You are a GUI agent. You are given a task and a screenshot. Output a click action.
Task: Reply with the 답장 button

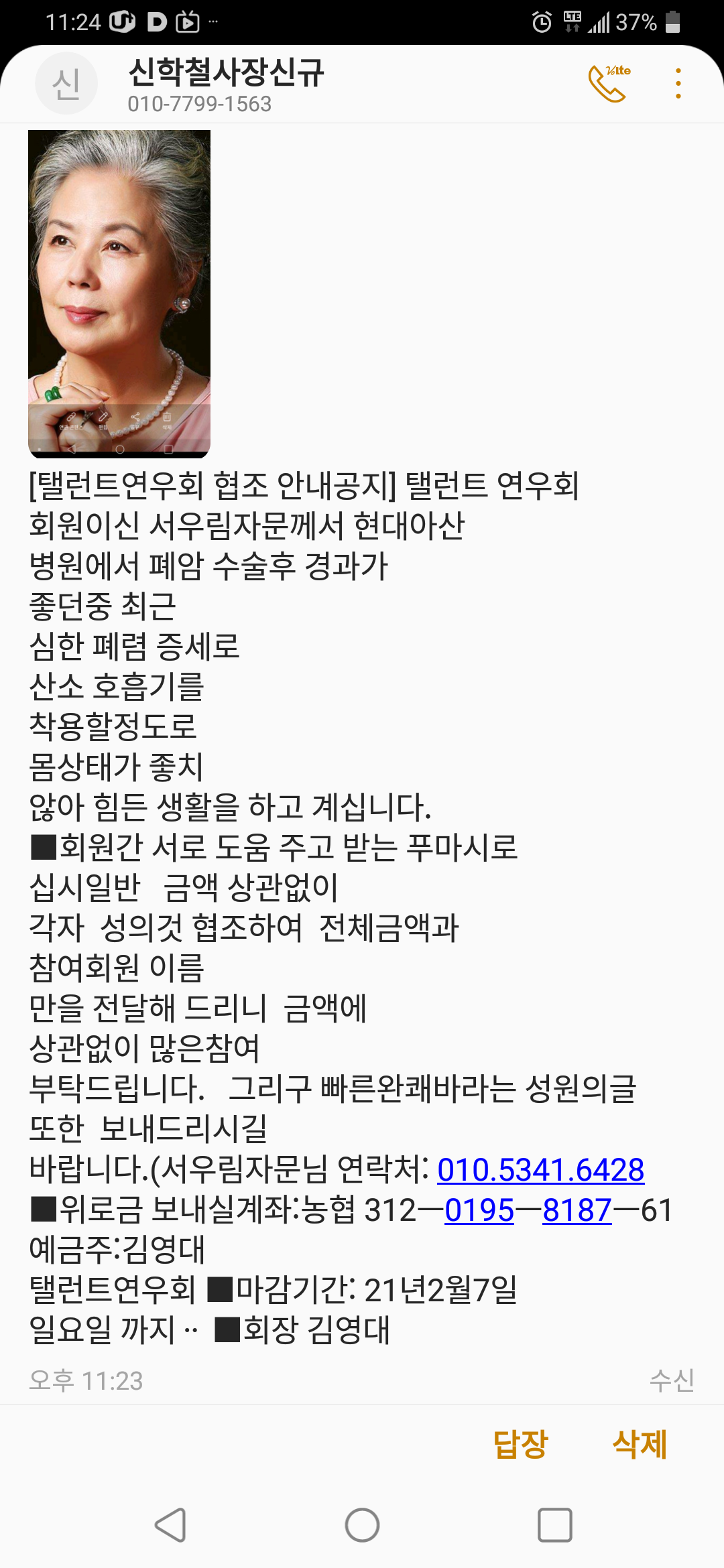(x=521, y=1444)
